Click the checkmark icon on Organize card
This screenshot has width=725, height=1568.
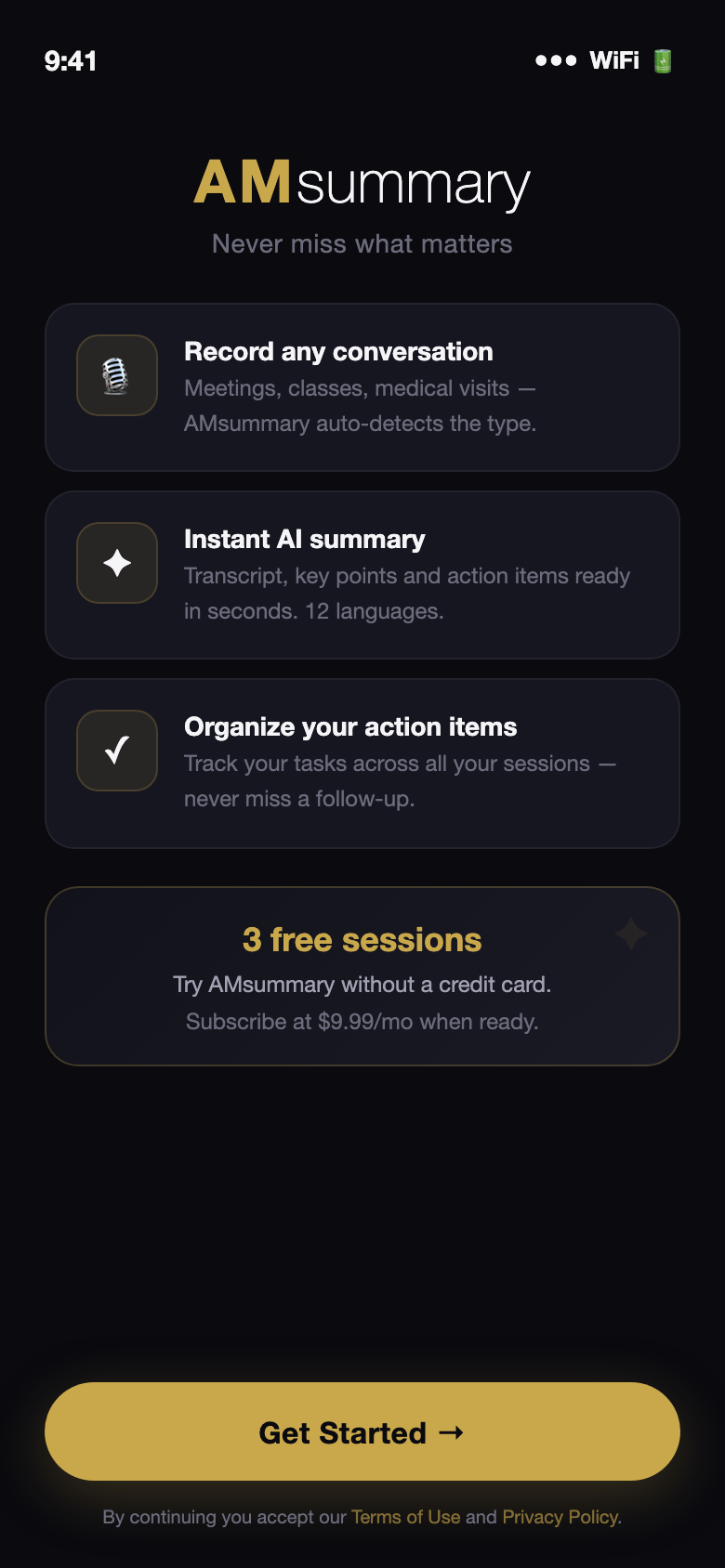tap(115, 751)
